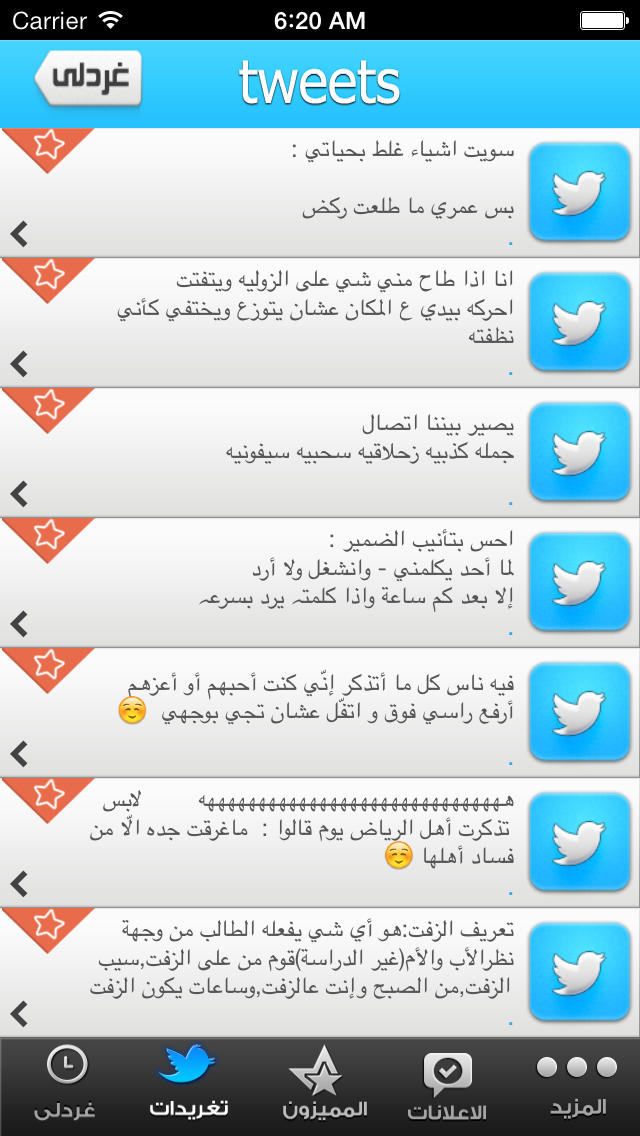
Task: Mark the تعريف الزفت tweet with star
Action: [48, 924]
